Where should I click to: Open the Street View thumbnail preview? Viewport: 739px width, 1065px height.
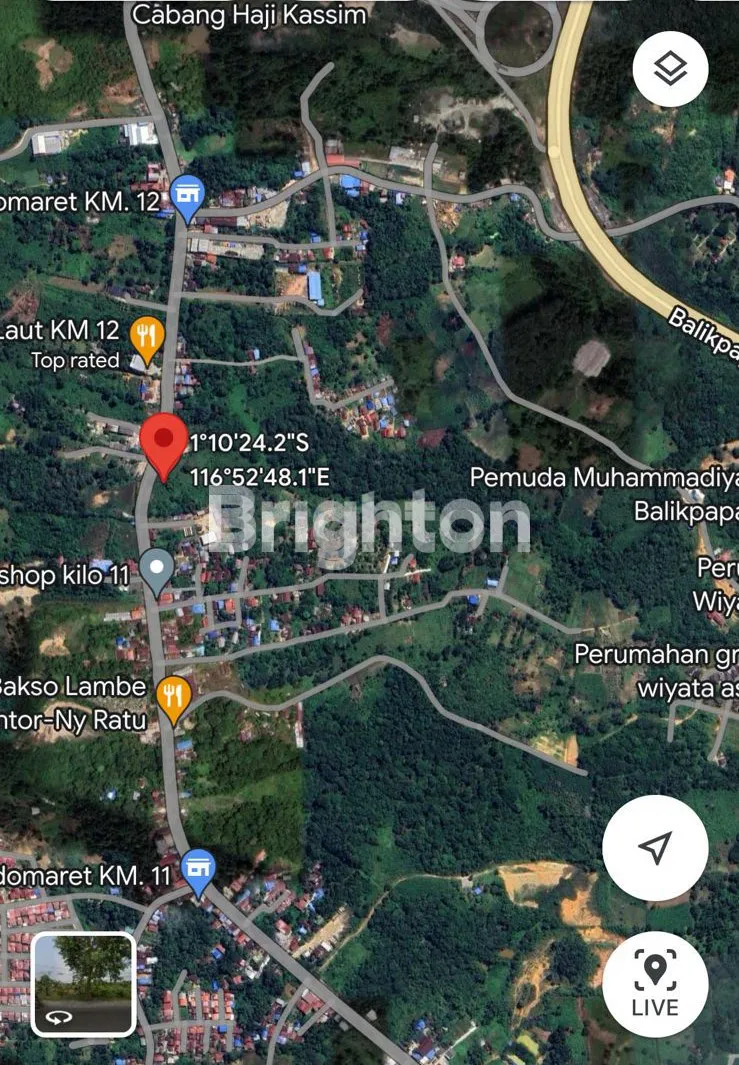click(x=83, y=984)
